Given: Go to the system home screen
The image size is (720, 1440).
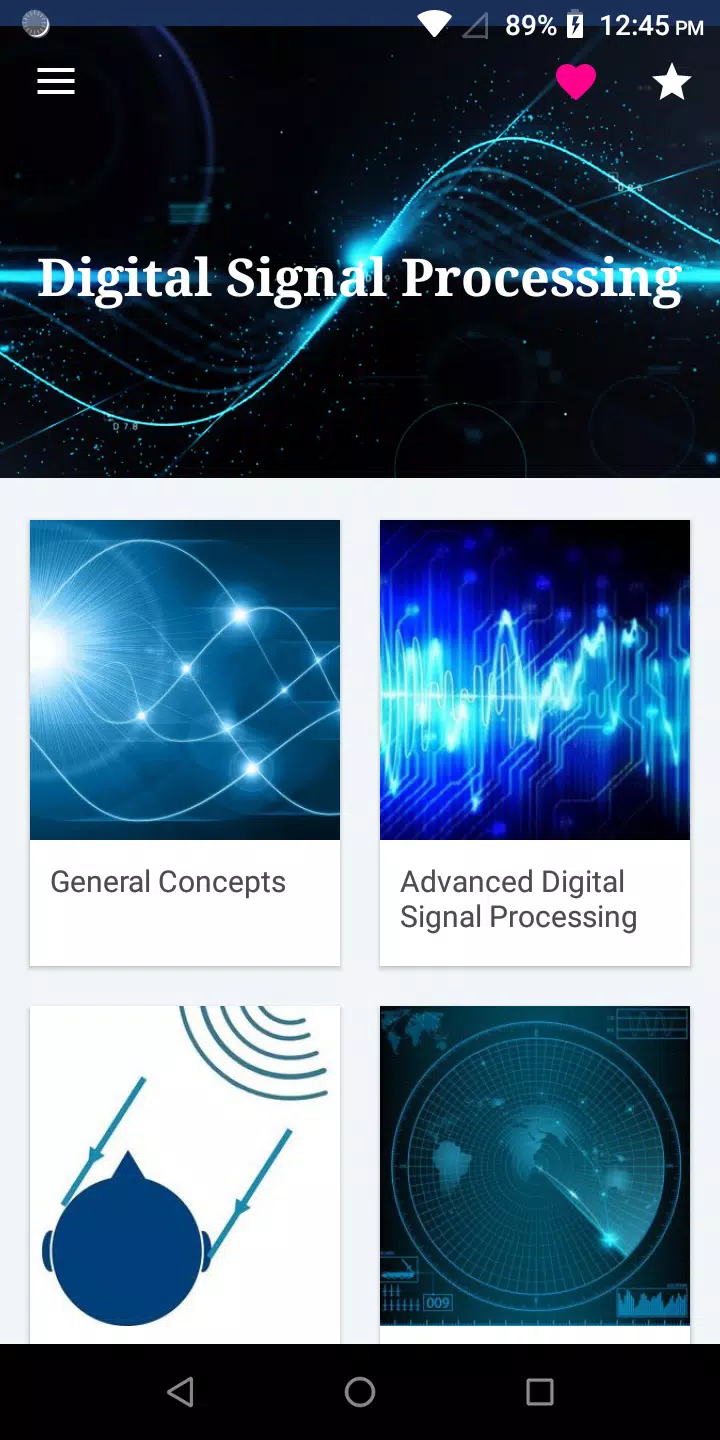Looking at the screenshot, I should [360, 1392].
